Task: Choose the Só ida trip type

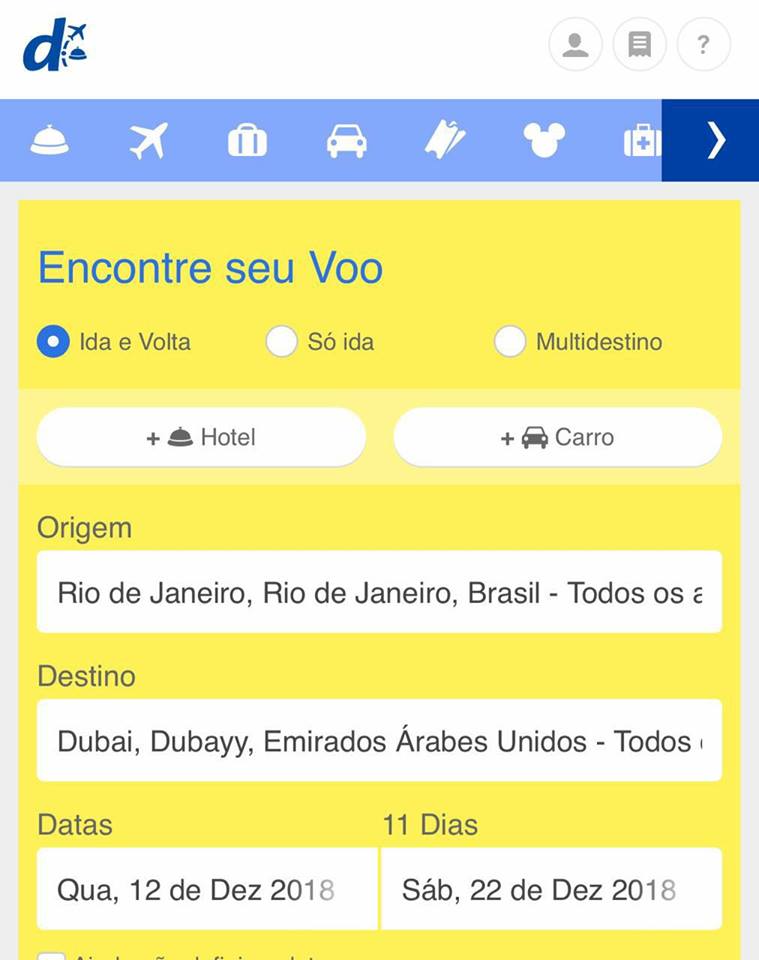Action: coord(282,342)
